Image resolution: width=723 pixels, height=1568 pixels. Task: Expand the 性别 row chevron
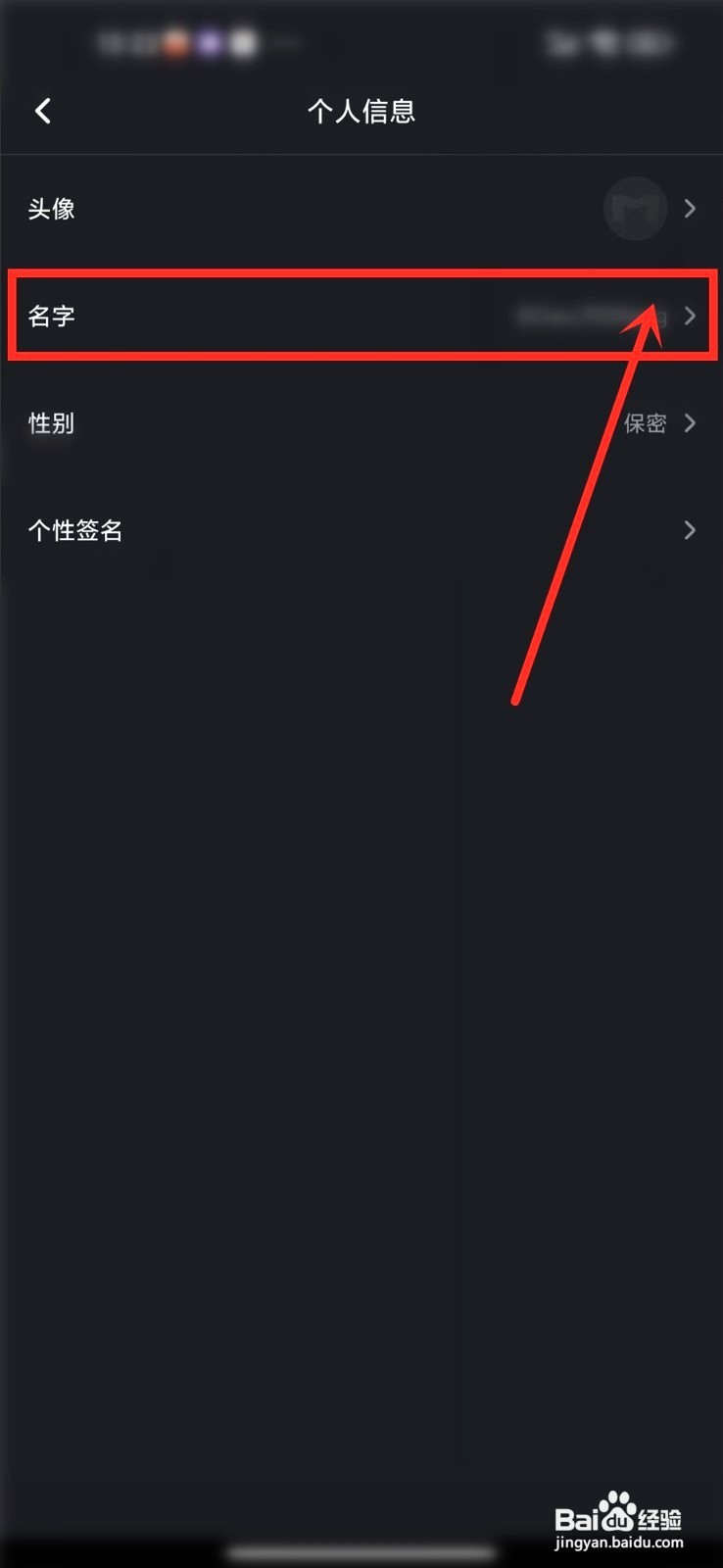click(x=690, y=423)
